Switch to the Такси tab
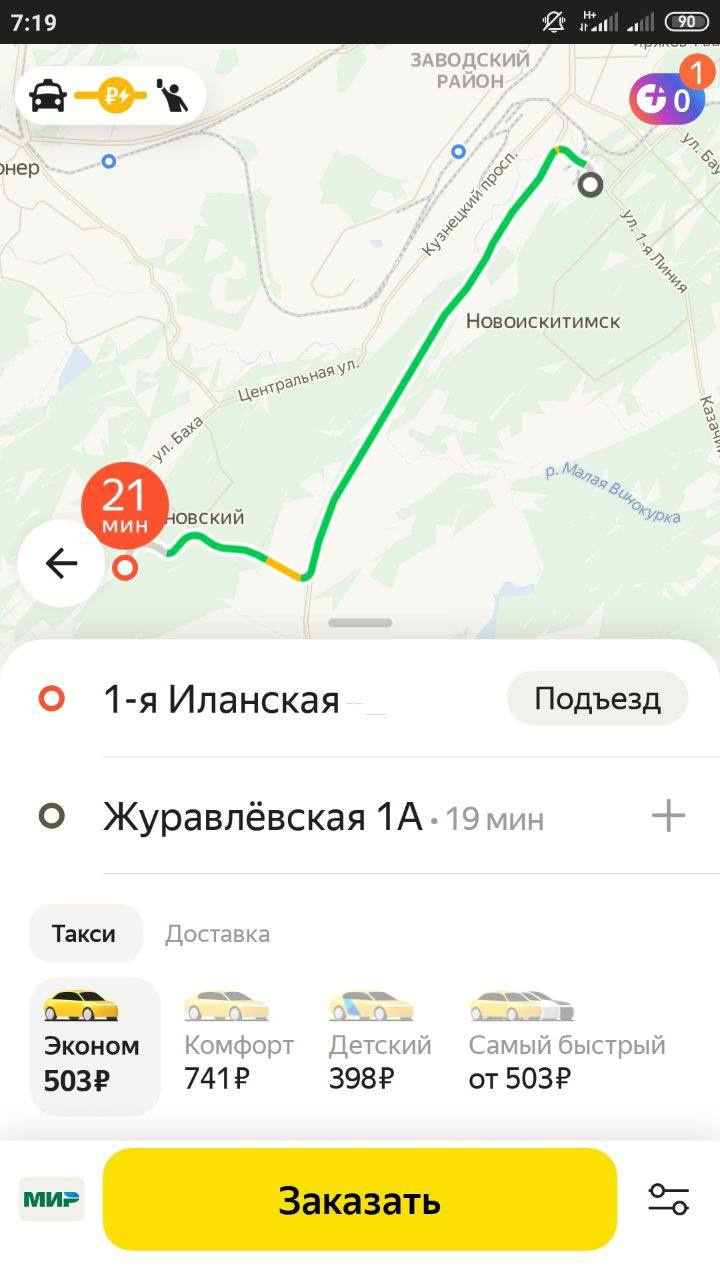The width and height of the screenshot is (720, 1280). (84, 934)
